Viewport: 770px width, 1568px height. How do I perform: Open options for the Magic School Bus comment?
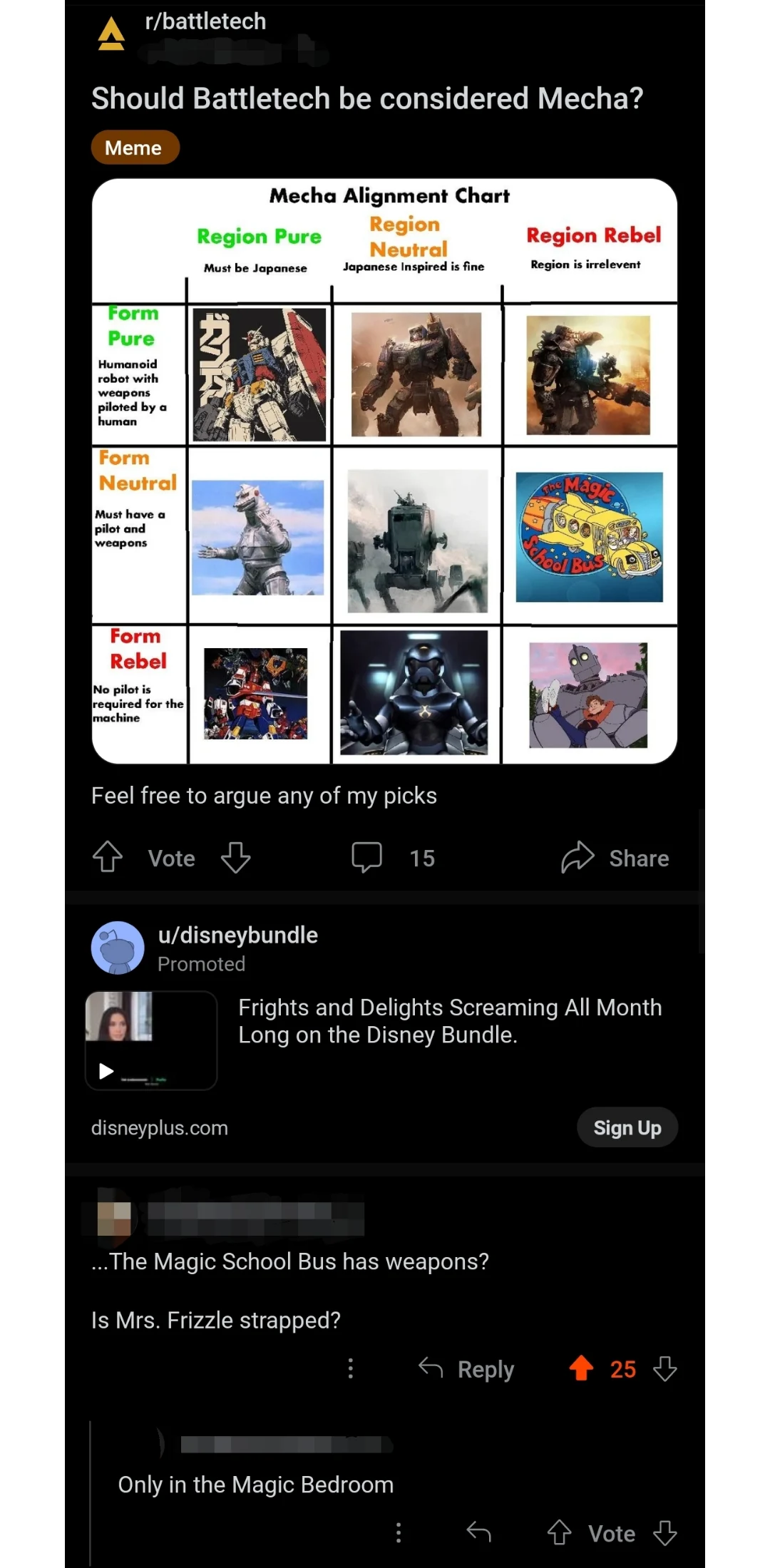(x=350, y=1368)
